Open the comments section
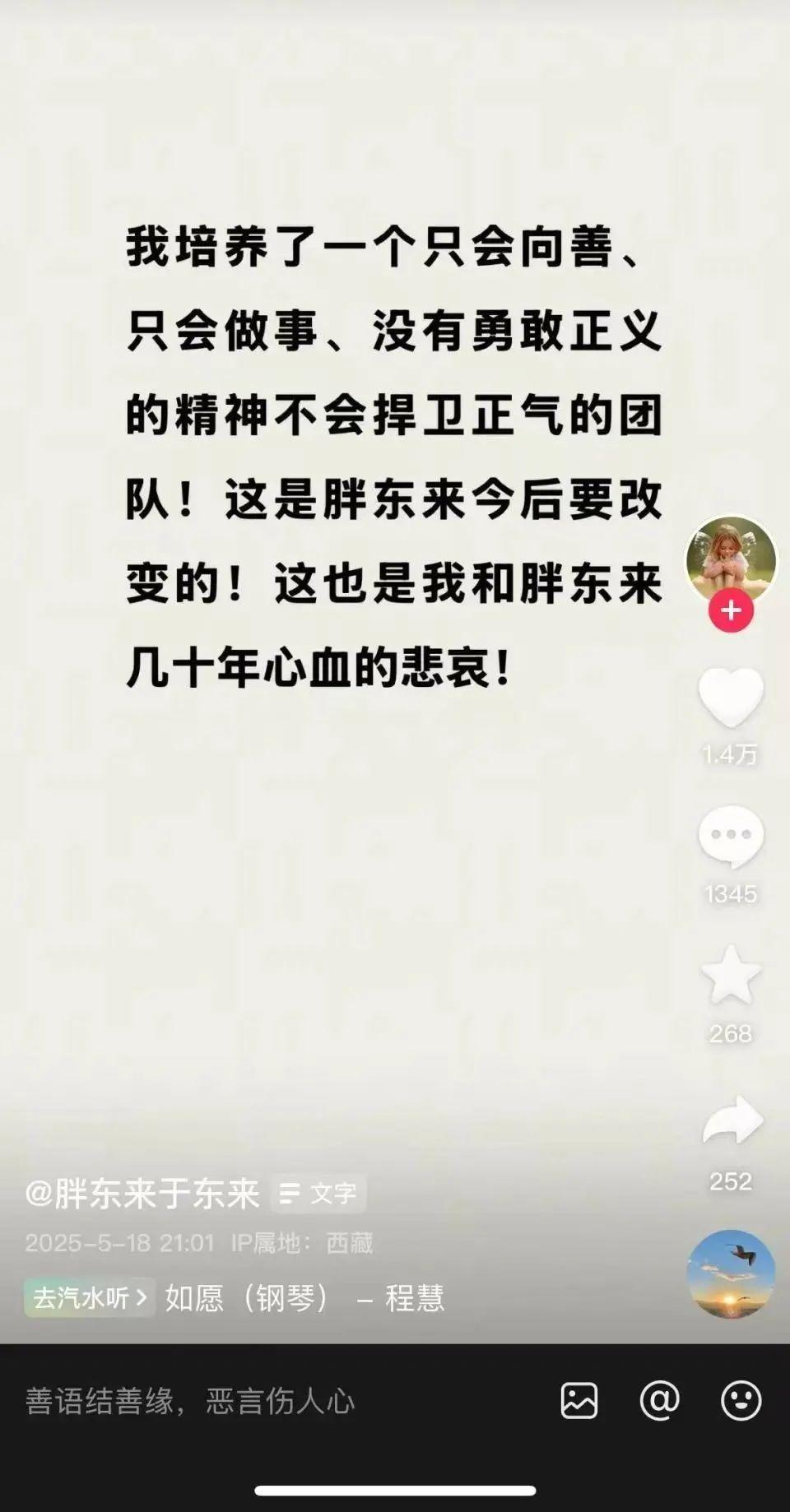The height and width of the screenshot is (1512, 790). pyautogui.click(x=731, y=836)
